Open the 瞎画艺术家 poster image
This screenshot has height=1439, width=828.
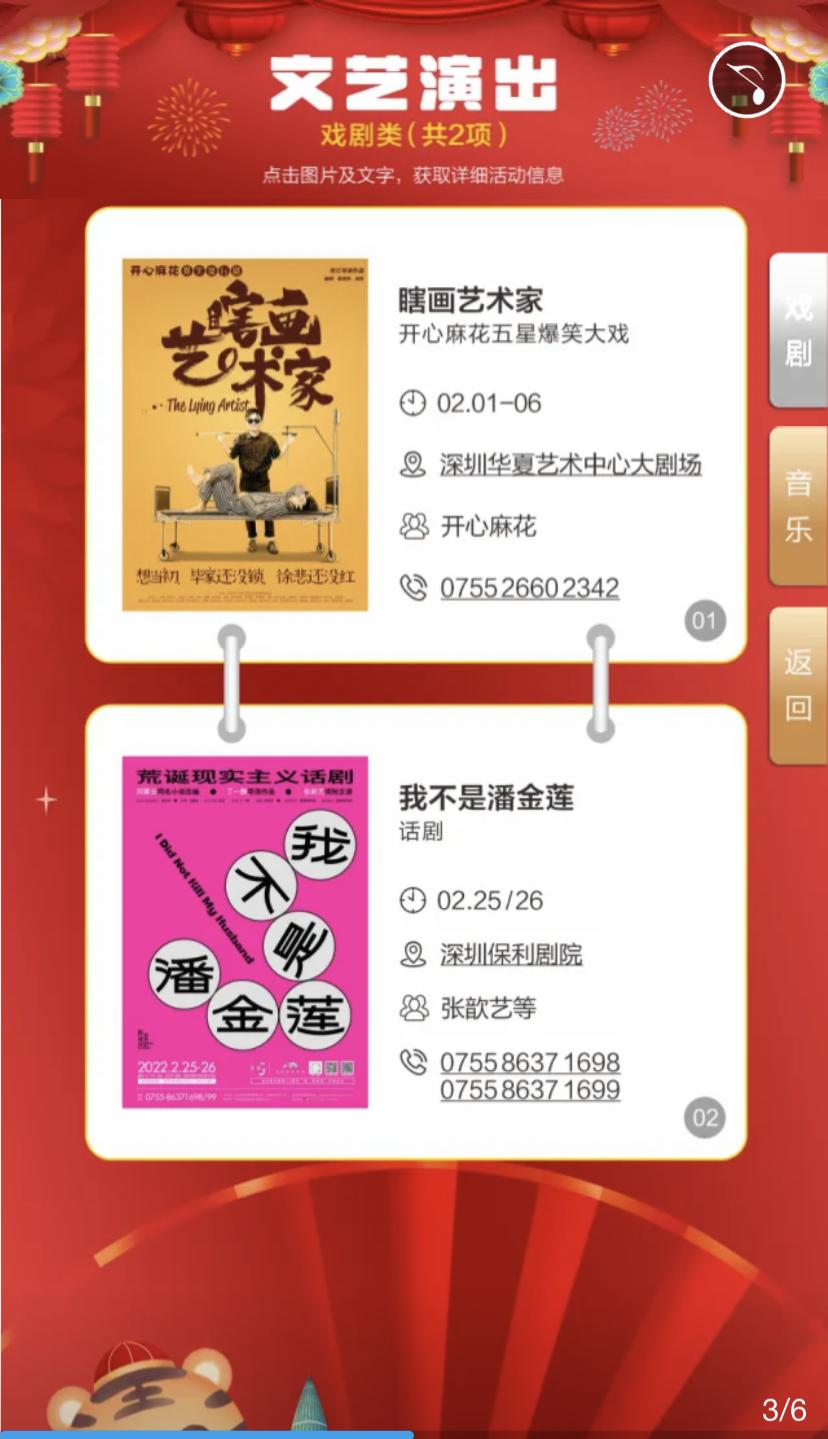pos(245,434)
